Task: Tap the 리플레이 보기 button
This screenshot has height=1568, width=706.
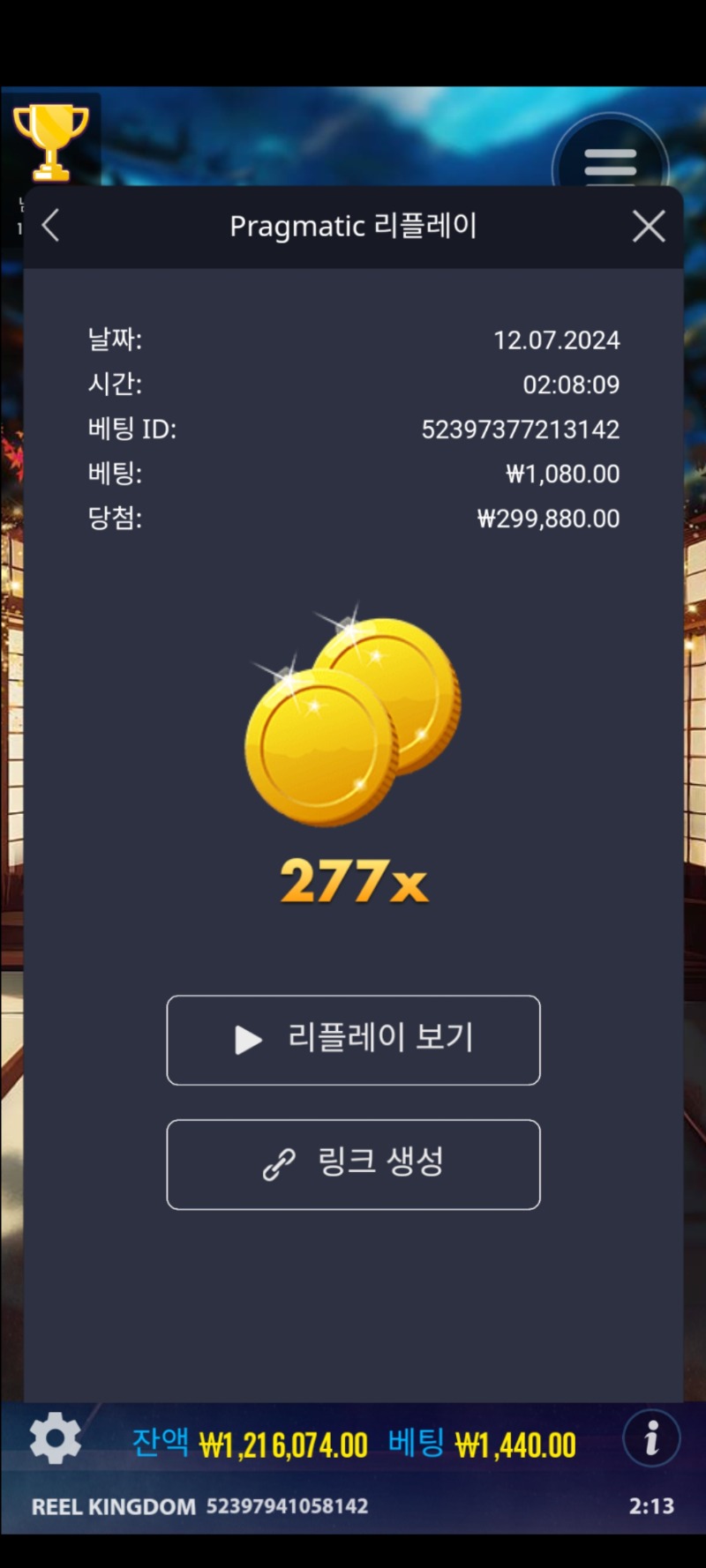Action: 353,1040
